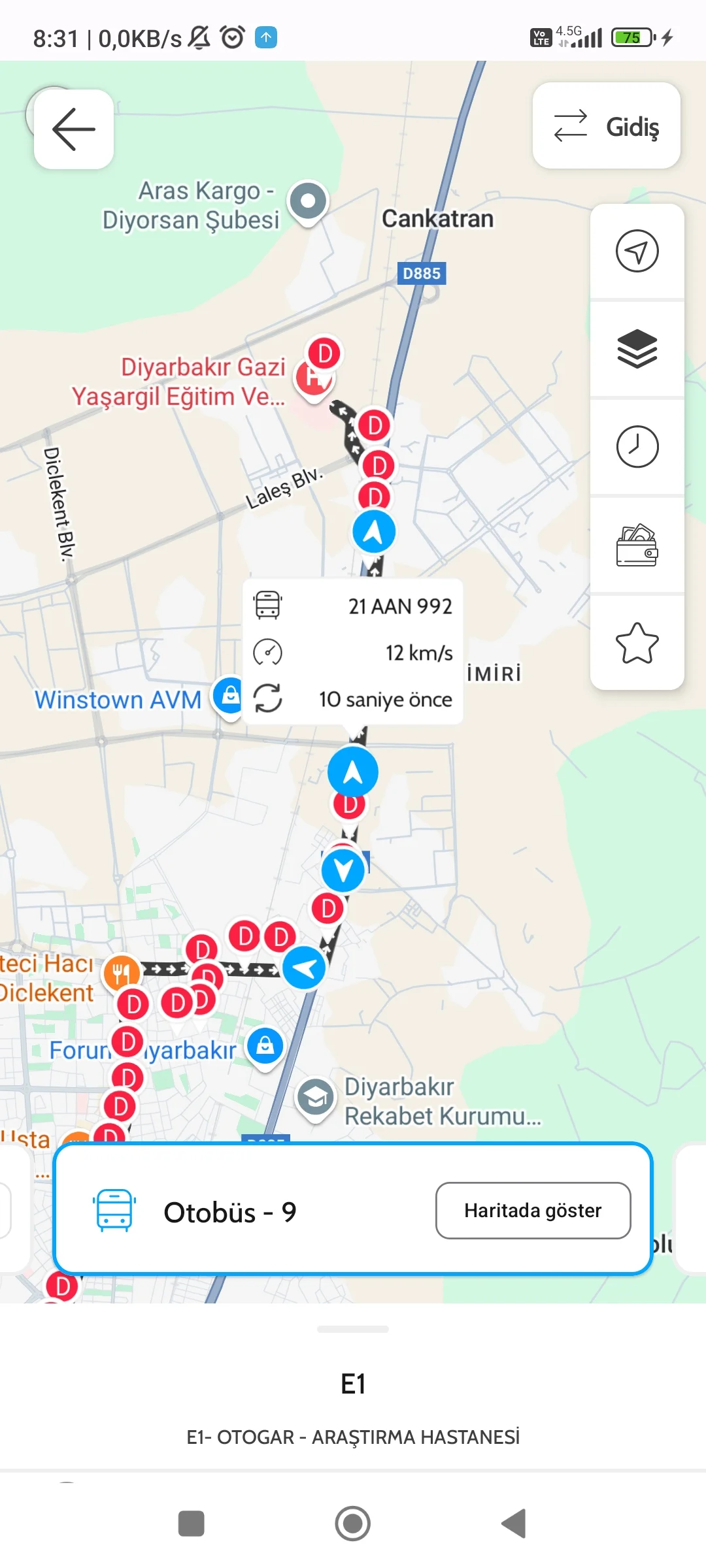This screenshot has height=1568, width=706.
Task: Expand the E1 route bottom sheet handle
Action: [x=353, y=1329]
